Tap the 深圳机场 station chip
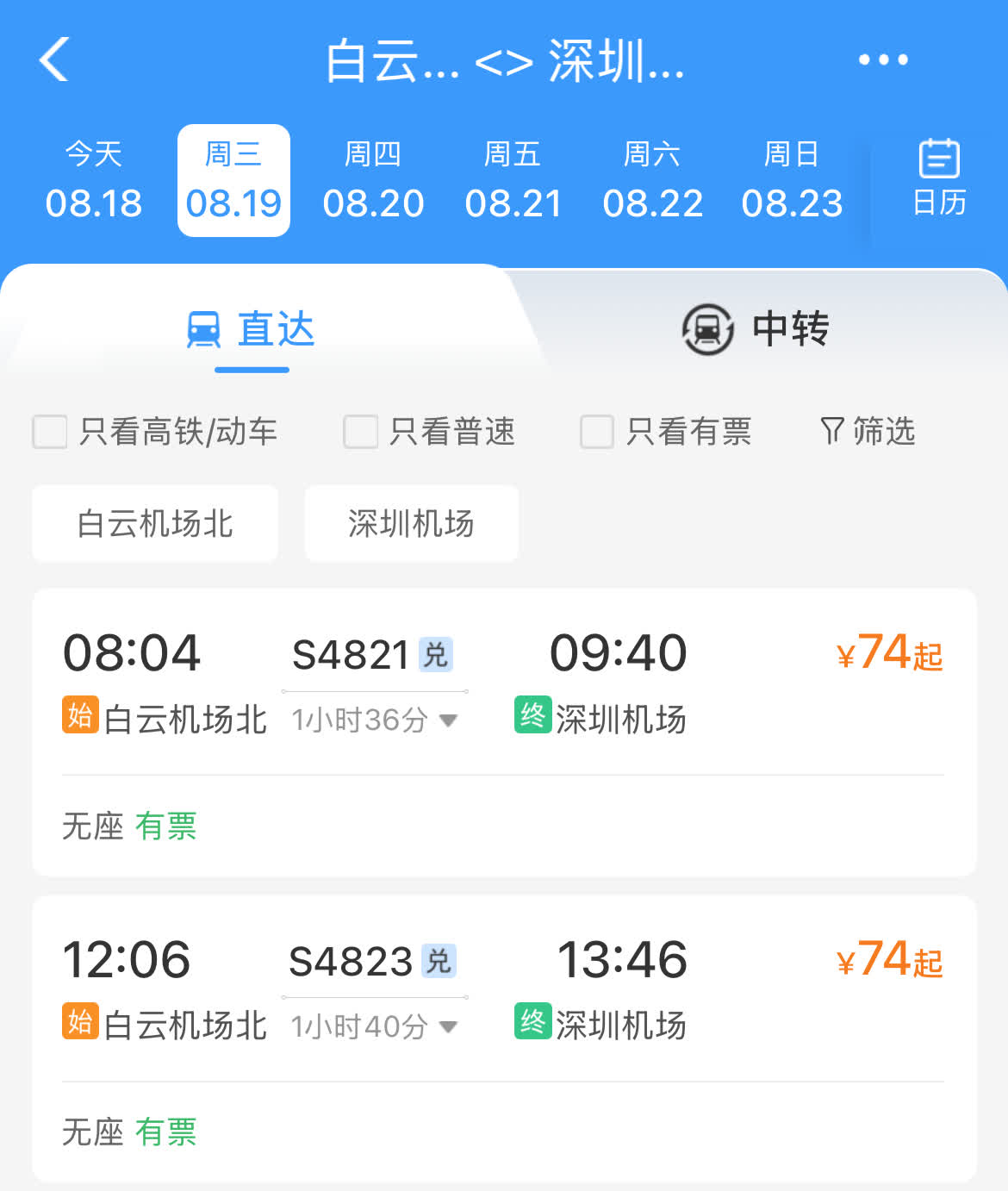The image size is (1008, 1191). point(412,523)
